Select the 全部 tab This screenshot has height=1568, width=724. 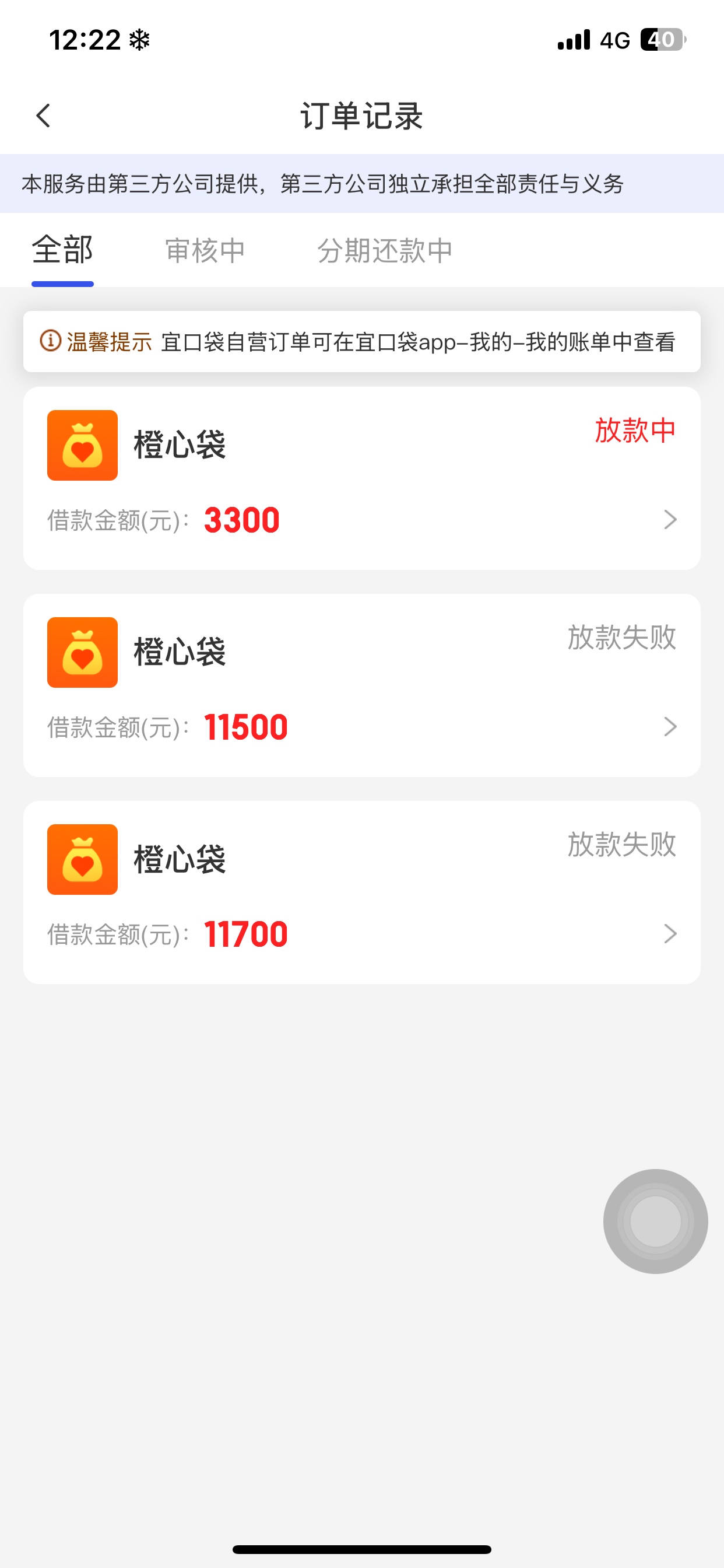pos(63,250)
